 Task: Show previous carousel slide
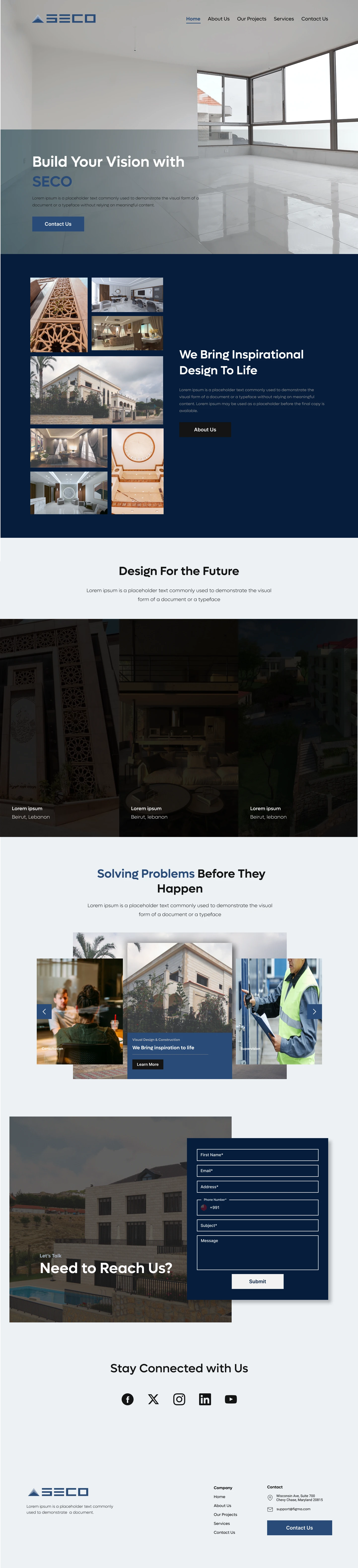pyautogui.click(x=44, y=1012)
